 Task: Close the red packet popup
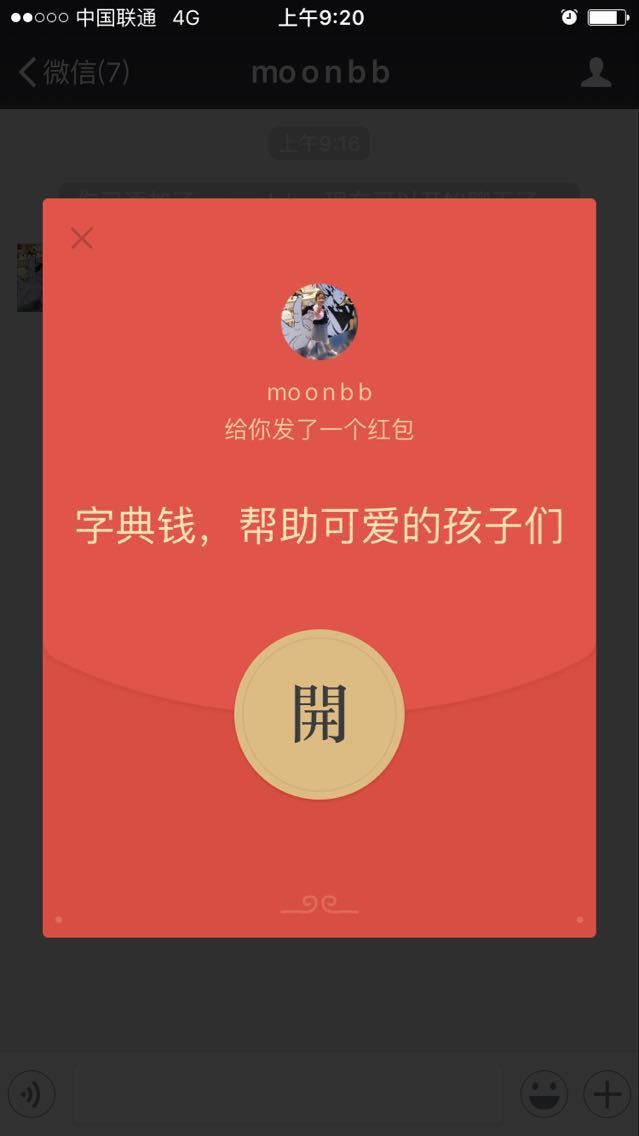[x=82, y=238]
